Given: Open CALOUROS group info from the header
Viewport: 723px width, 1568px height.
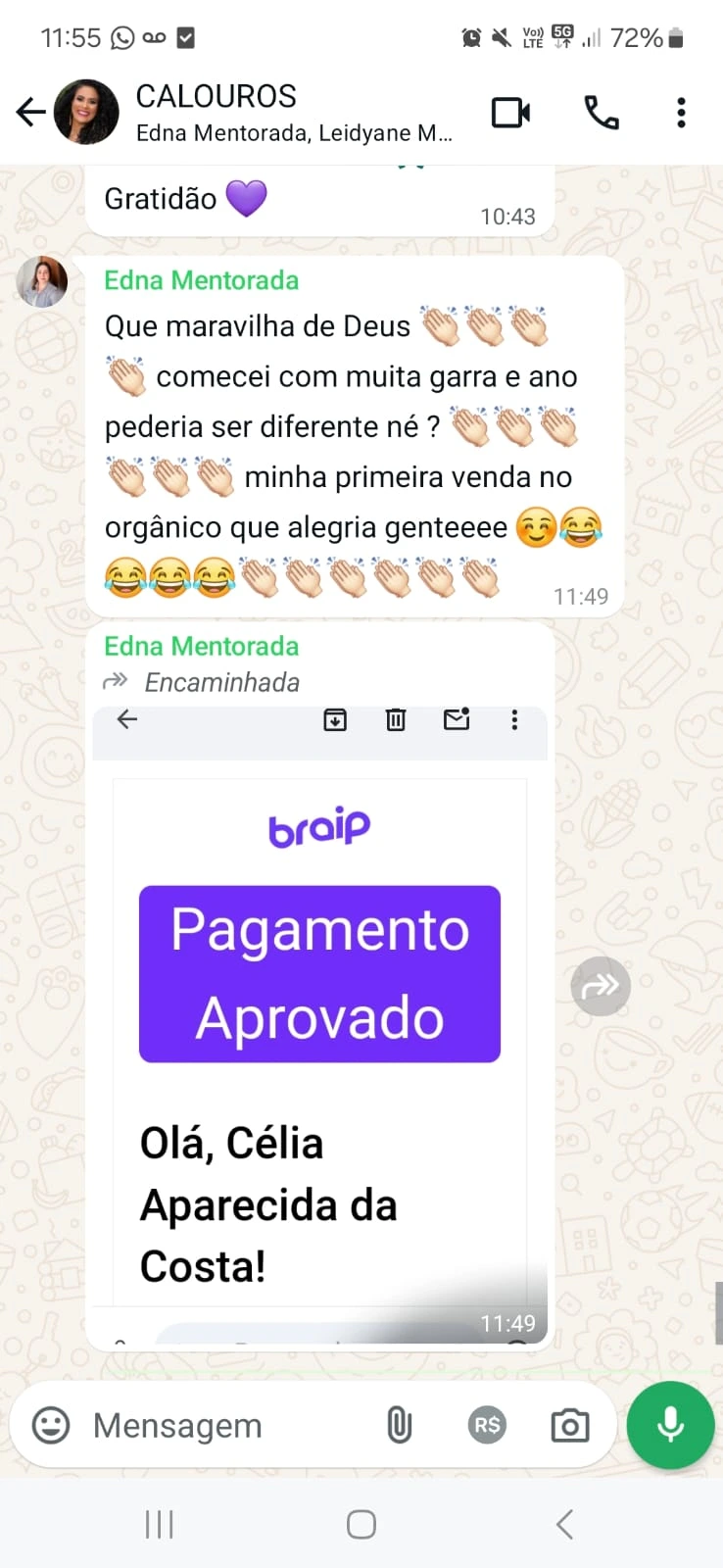Looking at the screenshot, I should [x=294, y=113].
